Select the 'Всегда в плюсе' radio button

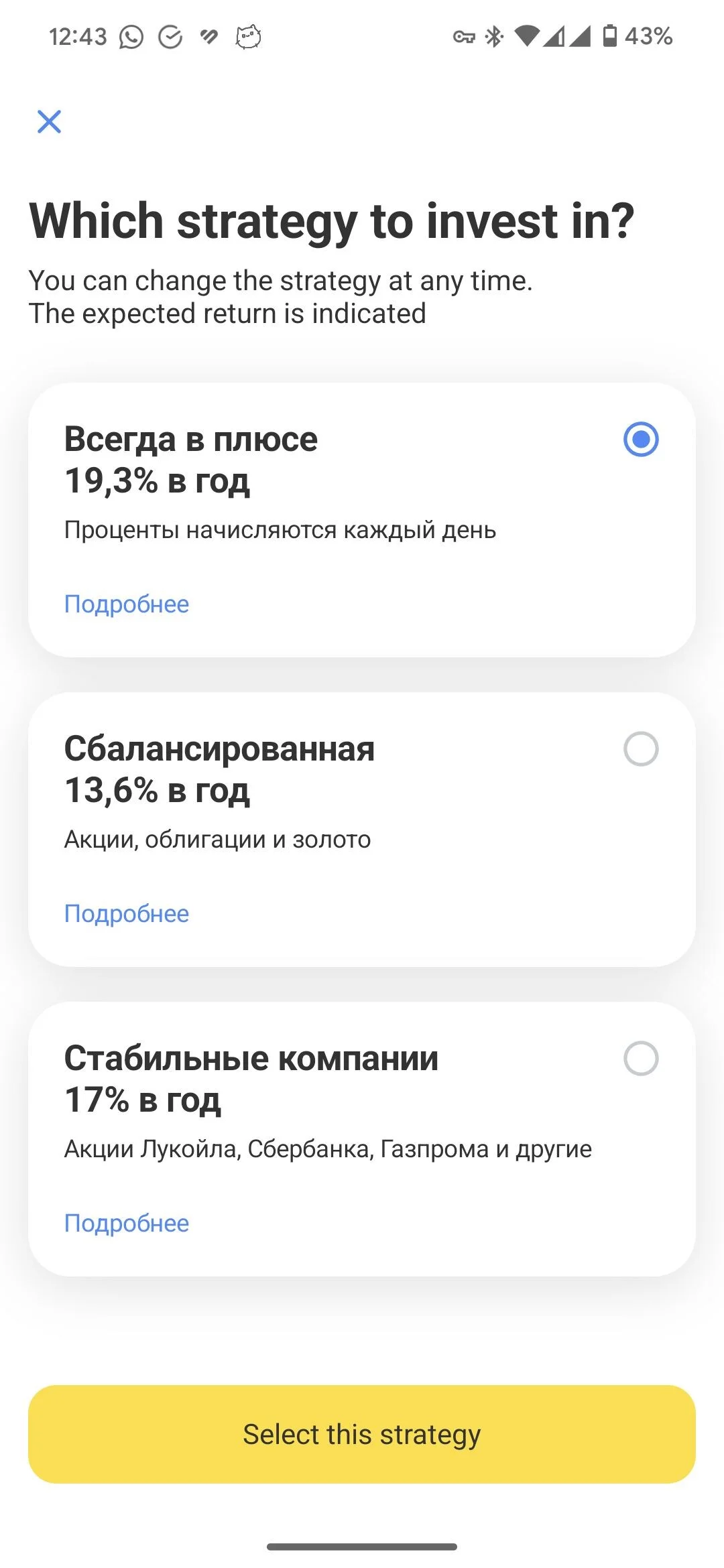tap(641, 439)
